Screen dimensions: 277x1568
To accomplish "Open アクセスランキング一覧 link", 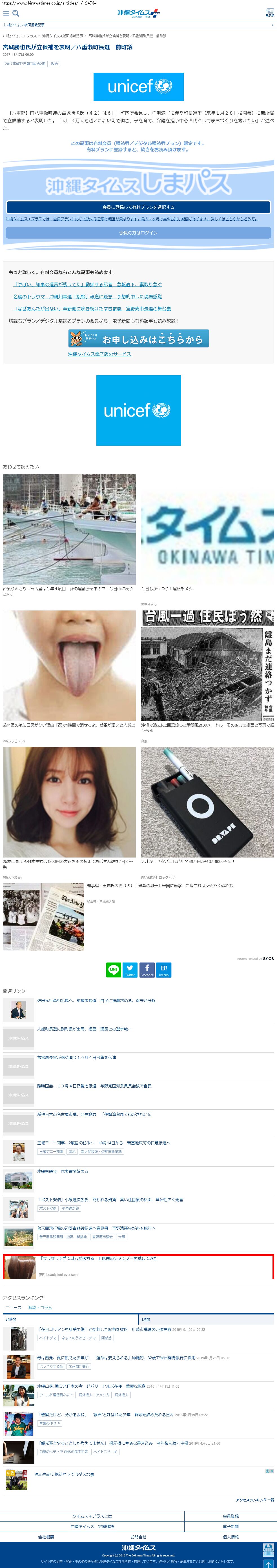I will coord(254,1500).
